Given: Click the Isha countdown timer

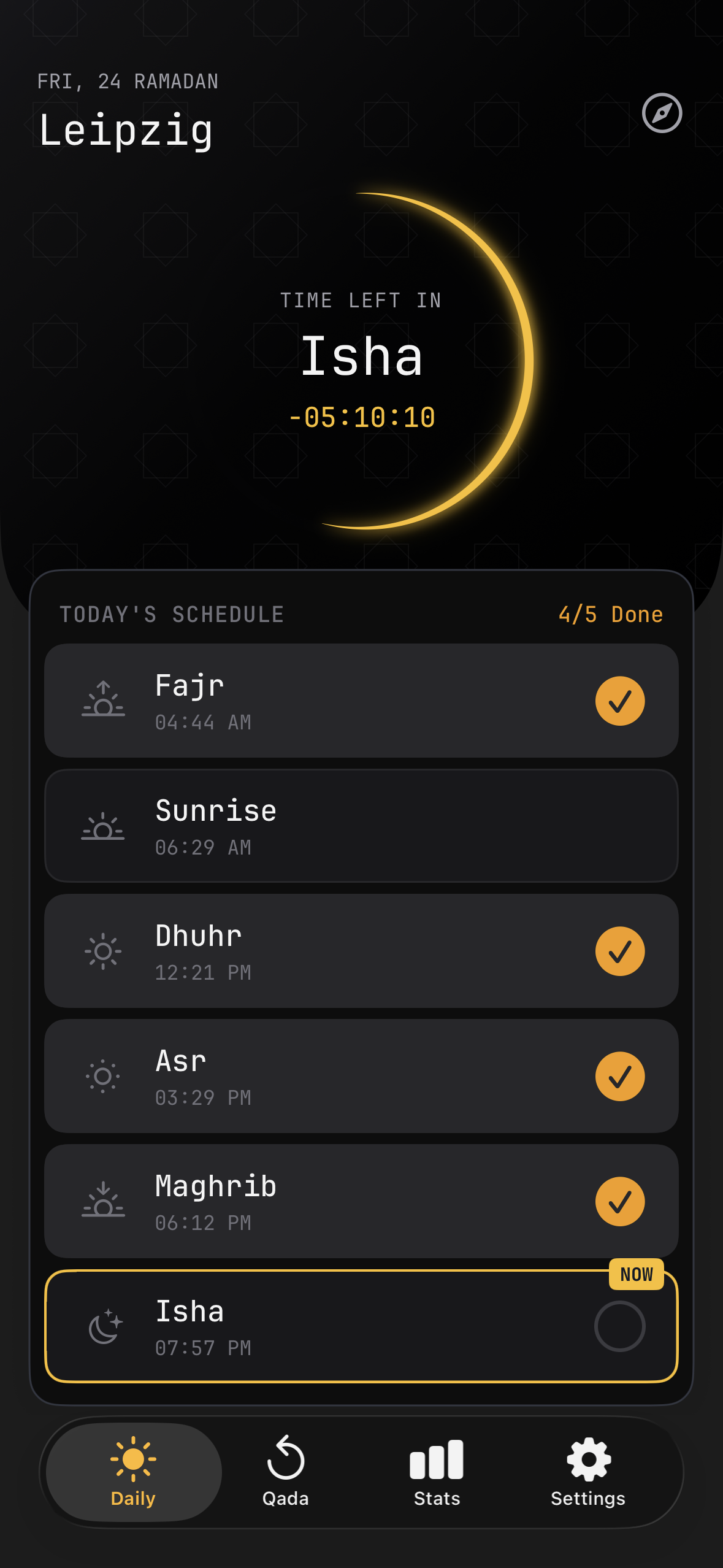Looking at the screenshot, I should [361, 418].
